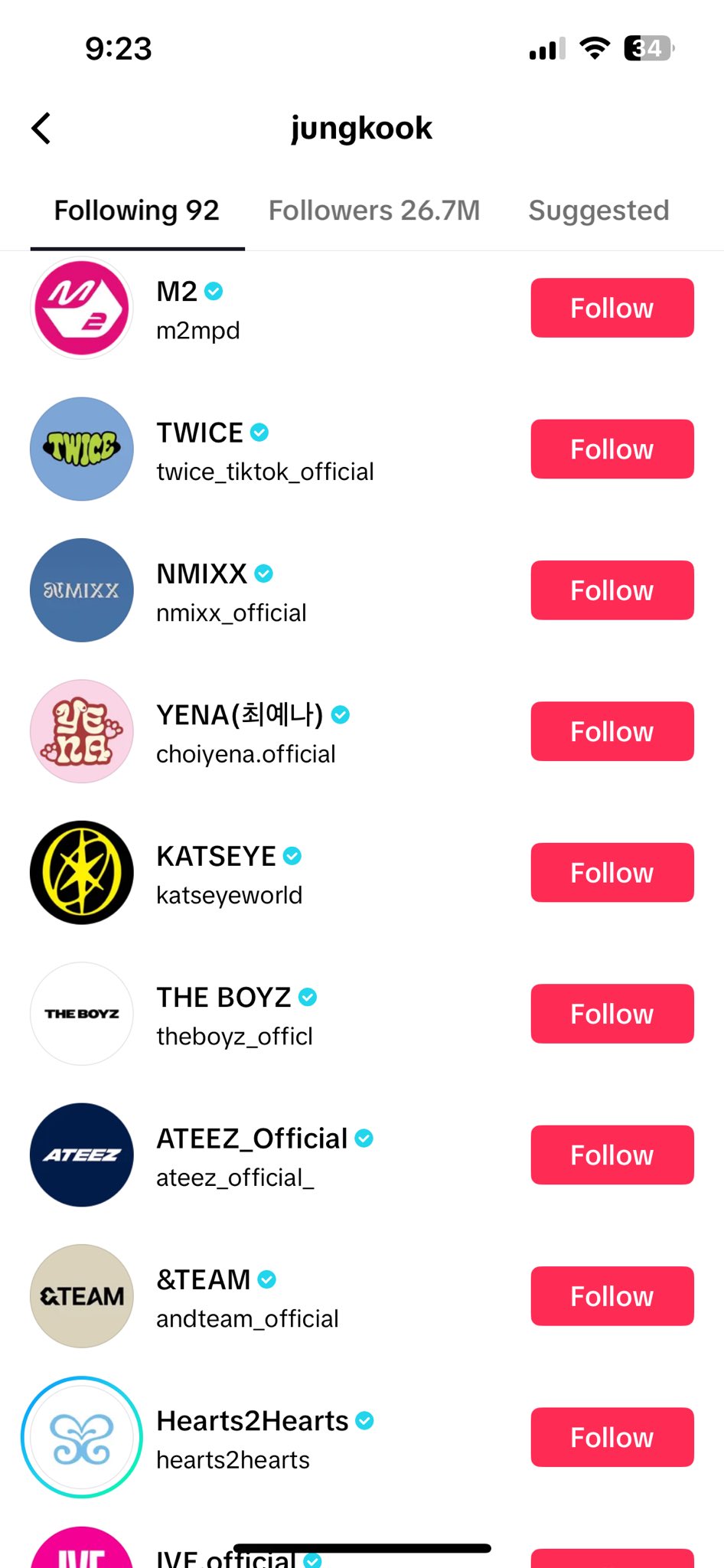Follow the M2 account
This screenshot has width=724, height=1568.
coord(611,308)
